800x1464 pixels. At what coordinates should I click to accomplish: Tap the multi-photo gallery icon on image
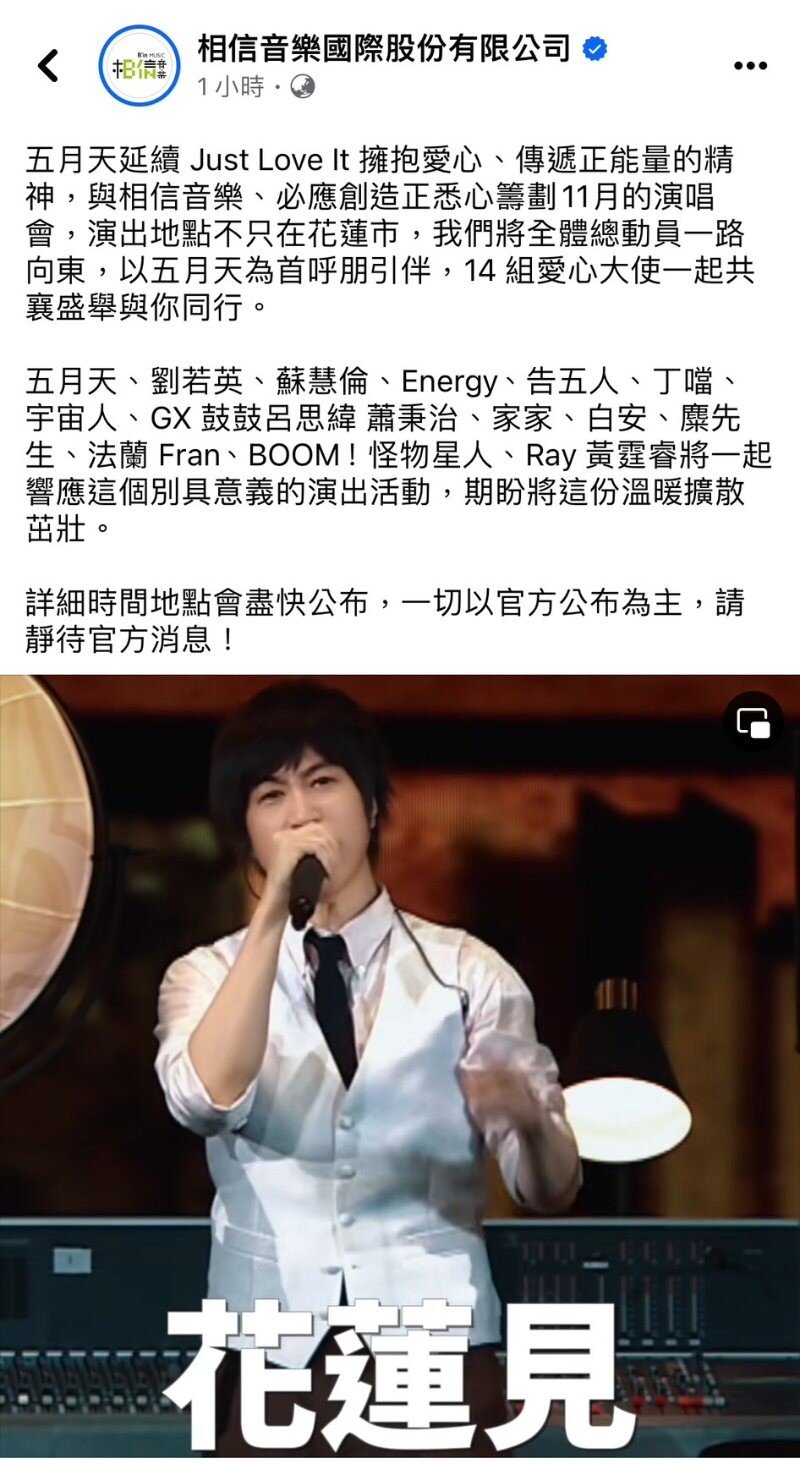tap(753, 722)
